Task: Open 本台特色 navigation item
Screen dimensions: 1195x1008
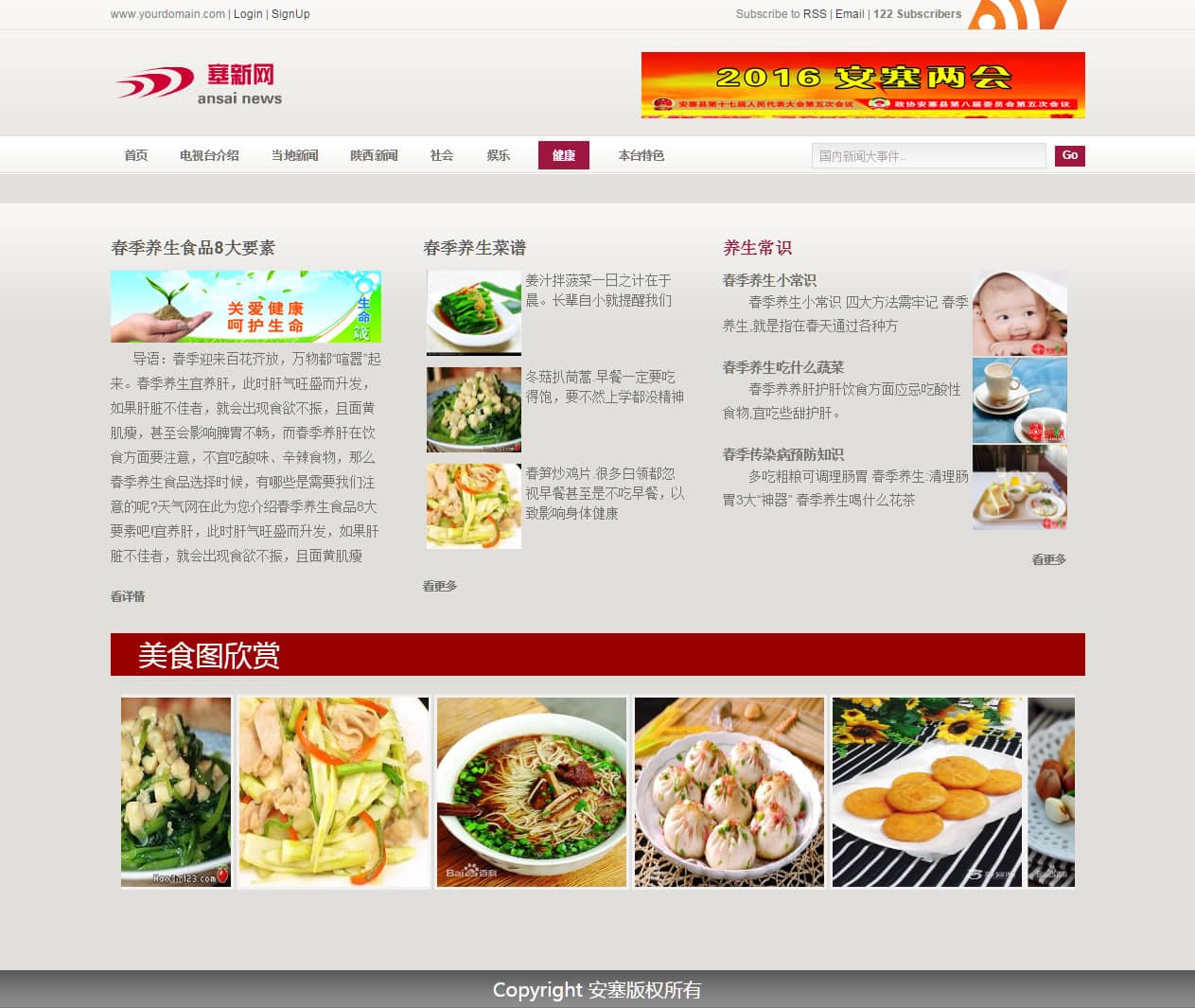Action: pos(641,155)
